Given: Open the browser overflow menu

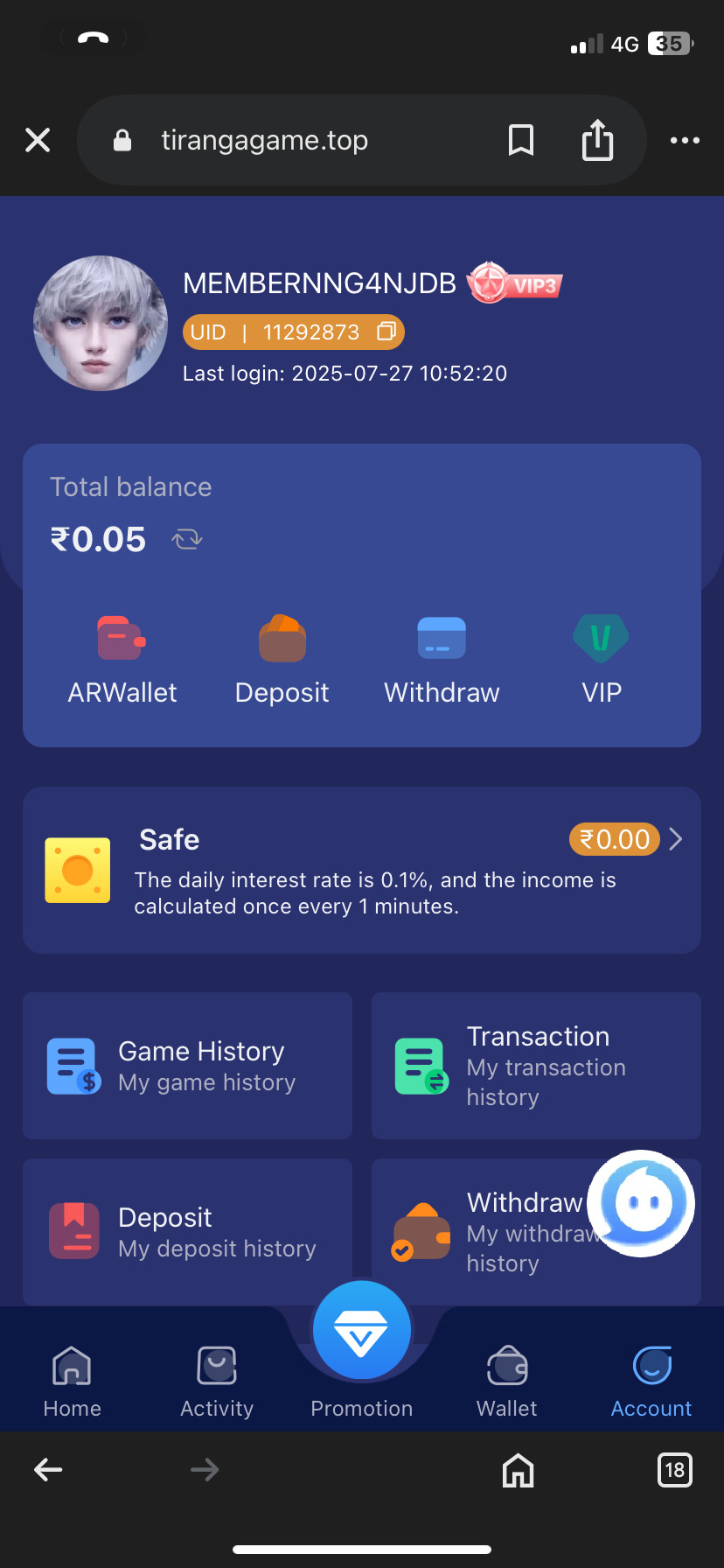Looking at the screenshot, I should tap(685, 140).
